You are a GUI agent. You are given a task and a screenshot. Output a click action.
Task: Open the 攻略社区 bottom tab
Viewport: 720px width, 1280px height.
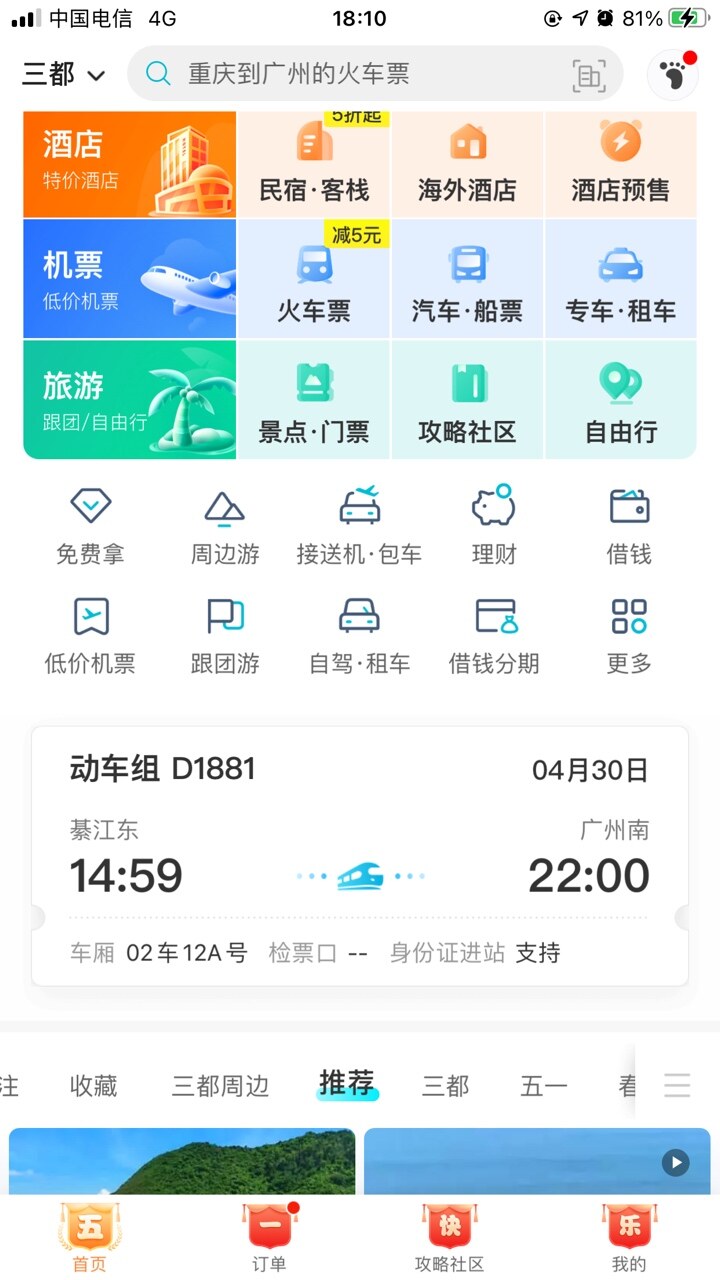click(x=449, y=1238)
